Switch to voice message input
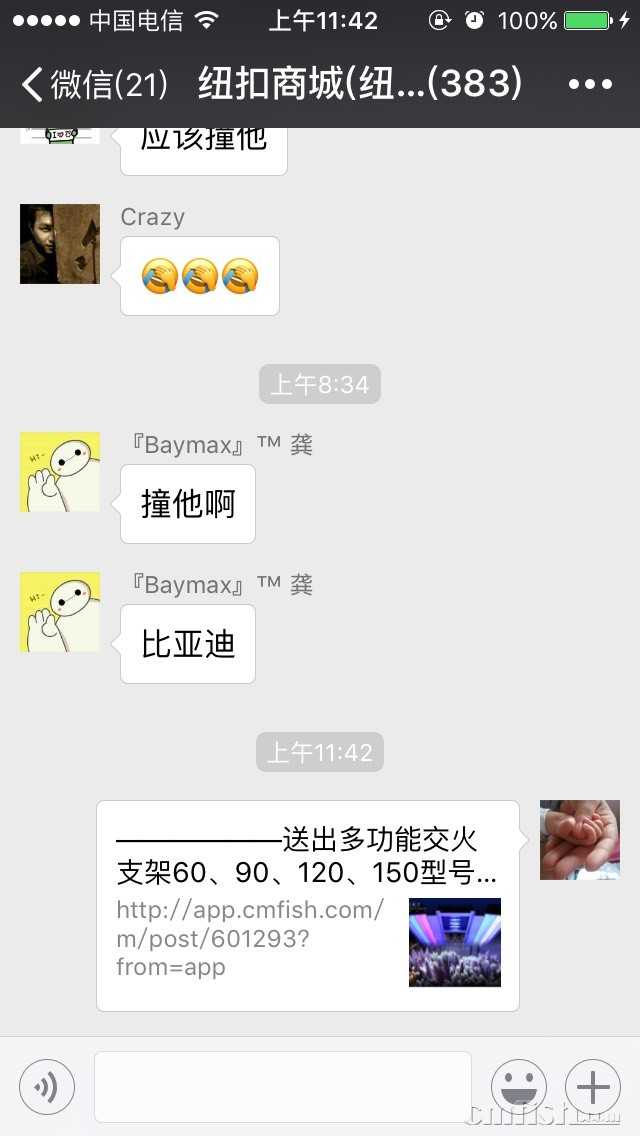Screen dimensions: 640x1136 tap(47, 1086)
